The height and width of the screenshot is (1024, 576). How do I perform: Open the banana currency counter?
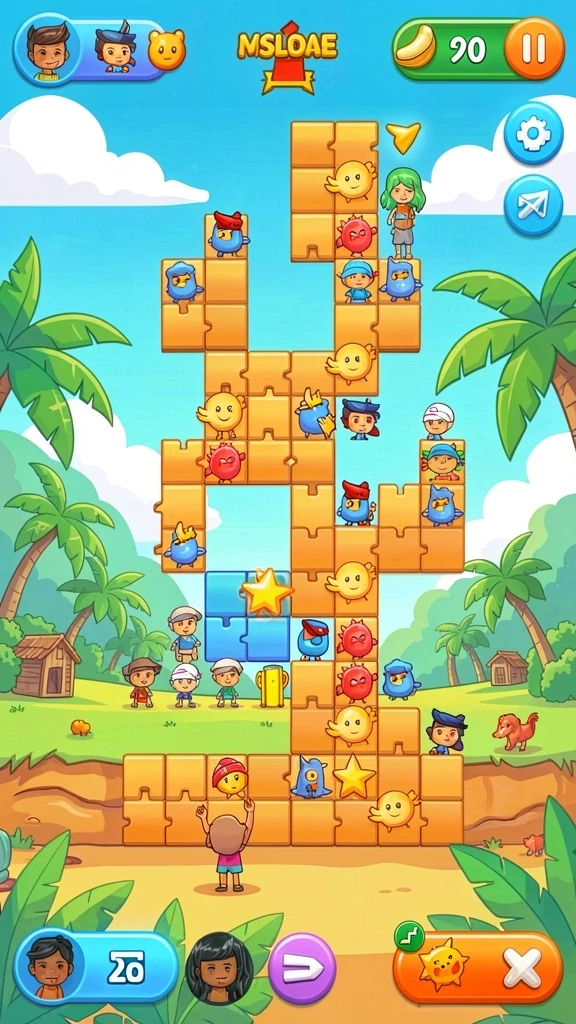click(x=451, y=49)
